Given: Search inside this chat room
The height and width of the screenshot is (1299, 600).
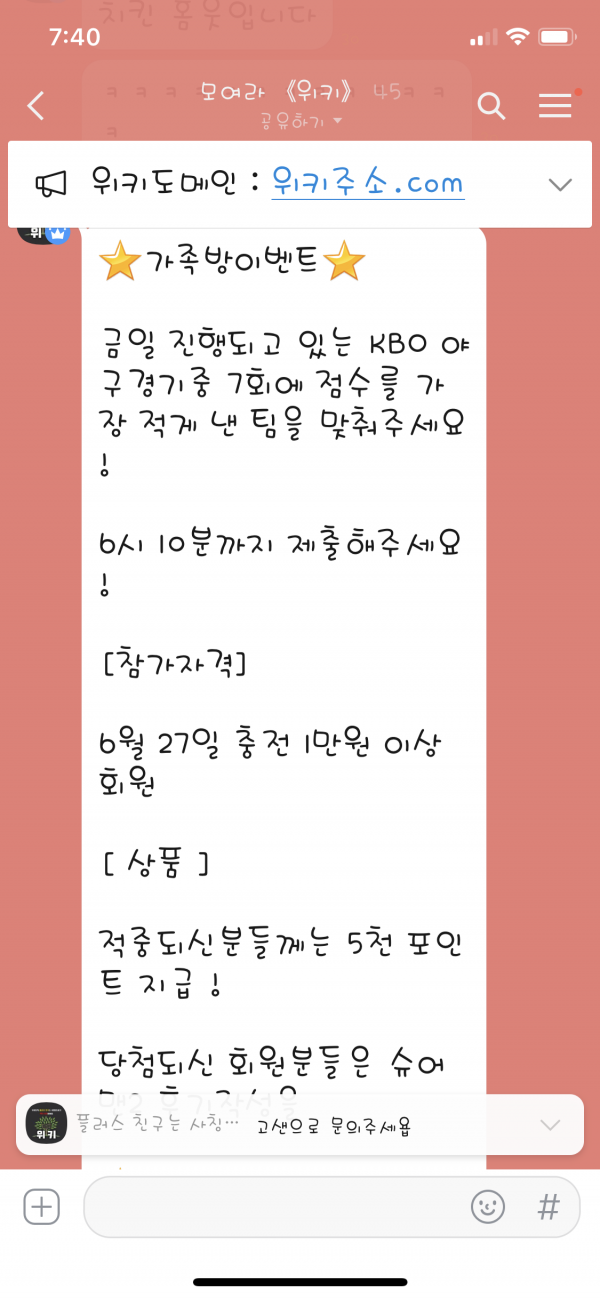Looking at the screenshot, I should click(x=491, y=106).
